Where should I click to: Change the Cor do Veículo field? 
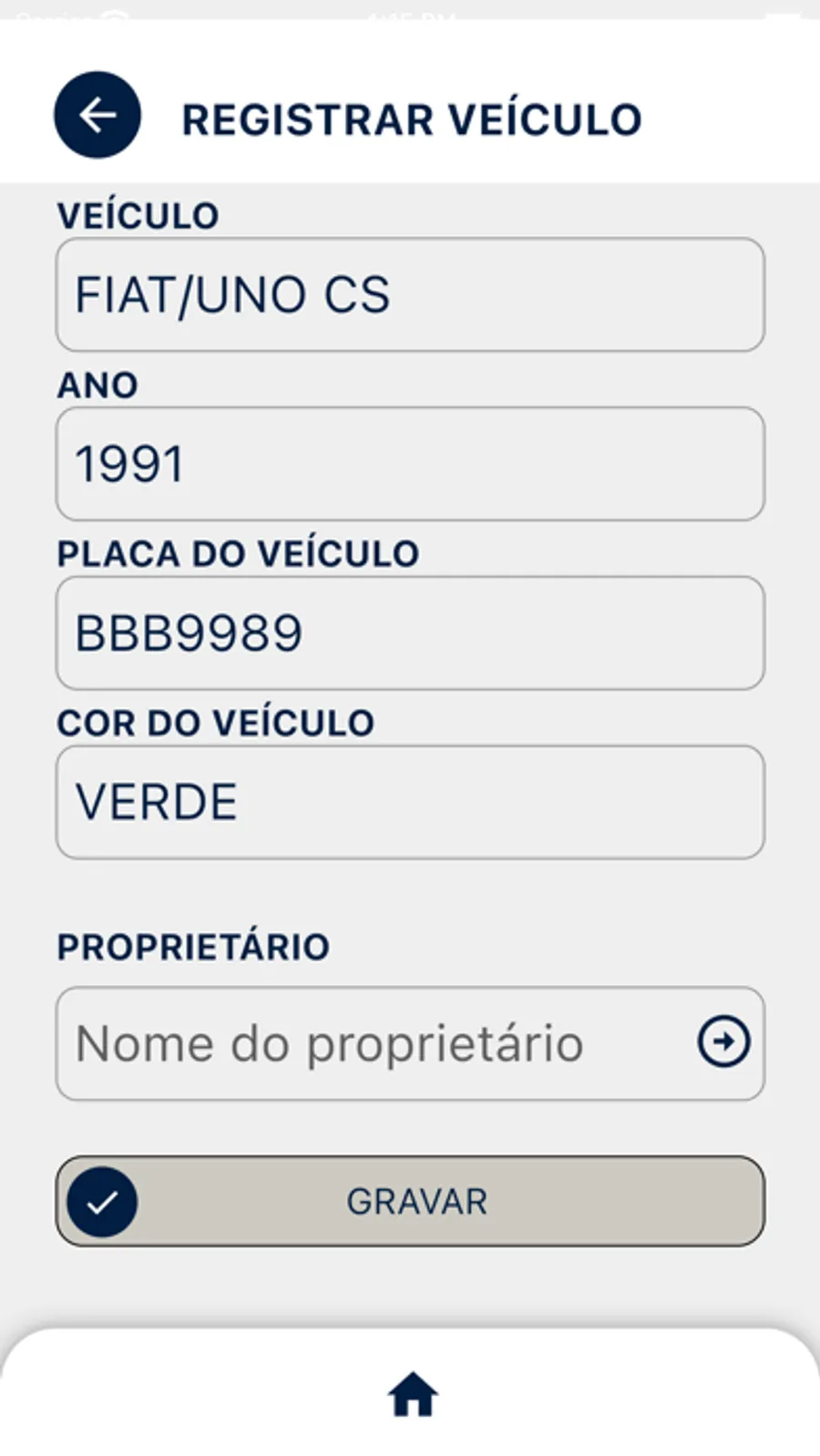[x=410, y=803]
